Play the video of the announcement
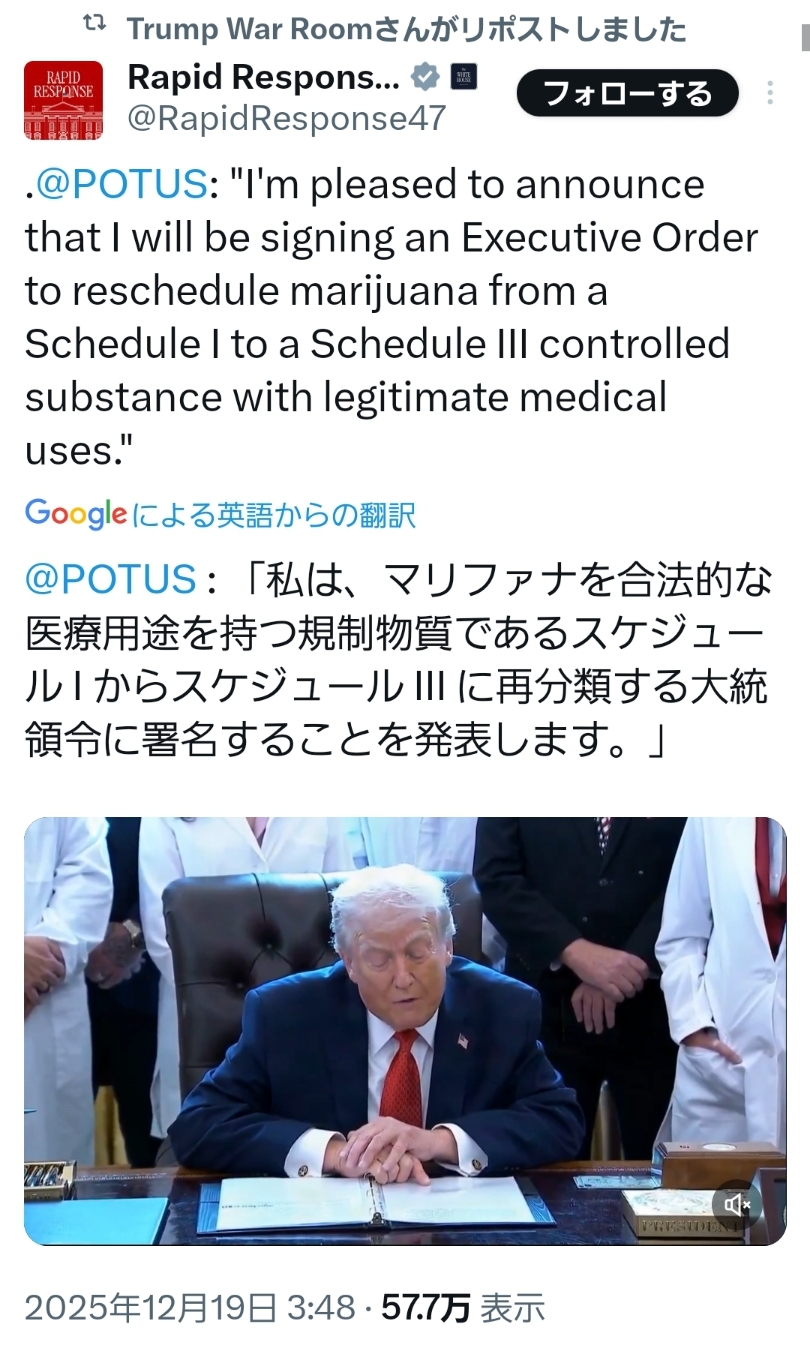This screenshot has height=1349, width=810. point(404,1030)
